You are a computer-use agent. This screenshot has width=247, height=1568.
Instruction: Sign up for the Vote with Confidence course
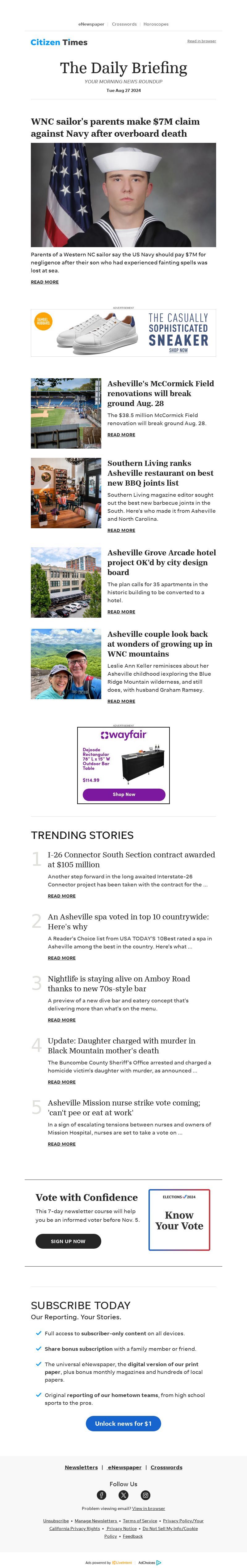pos(68,1241)
